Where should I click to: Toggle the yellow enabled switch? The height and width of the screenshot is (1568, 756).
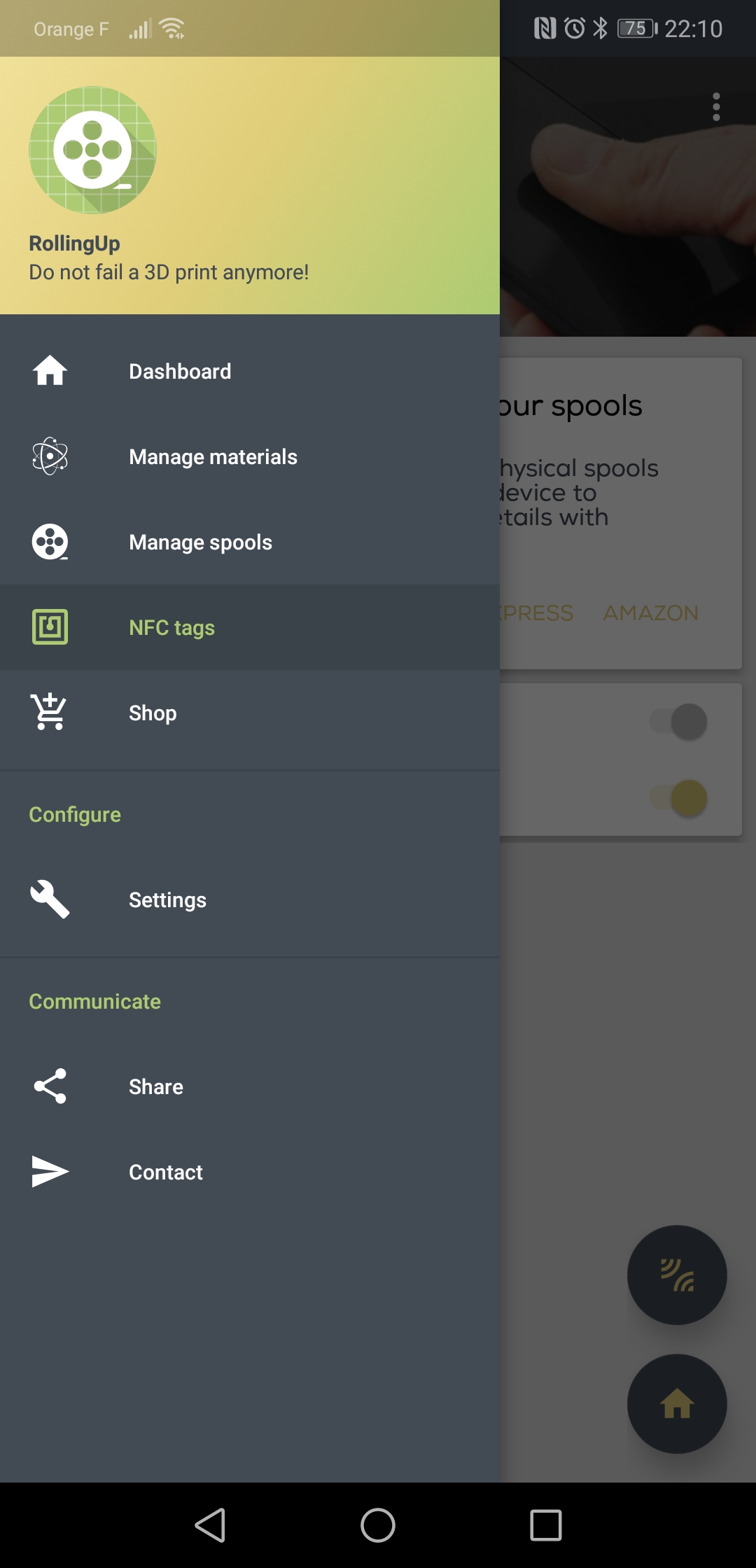click(x=679, y=798)
